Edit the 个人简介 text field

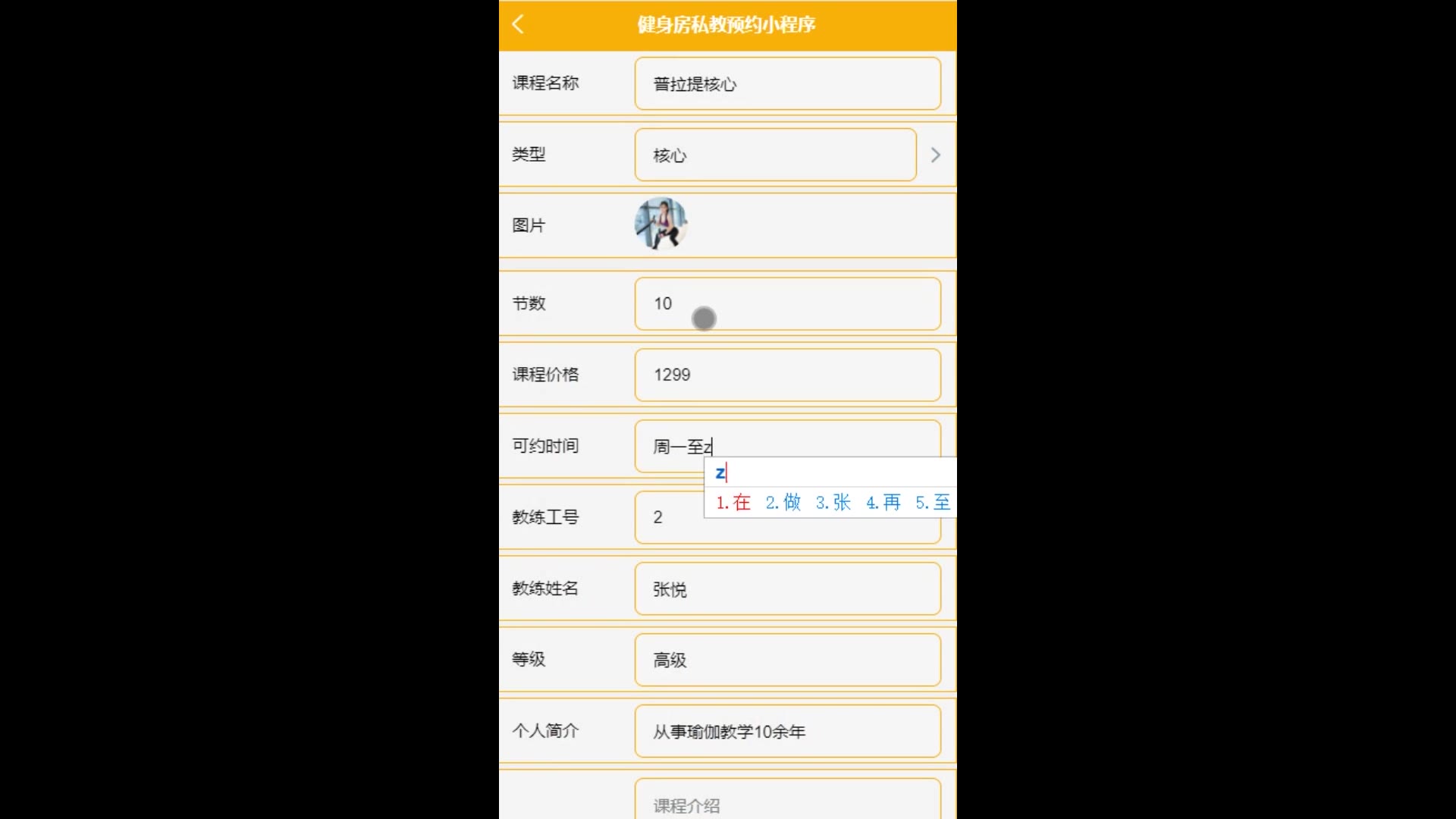787,731
